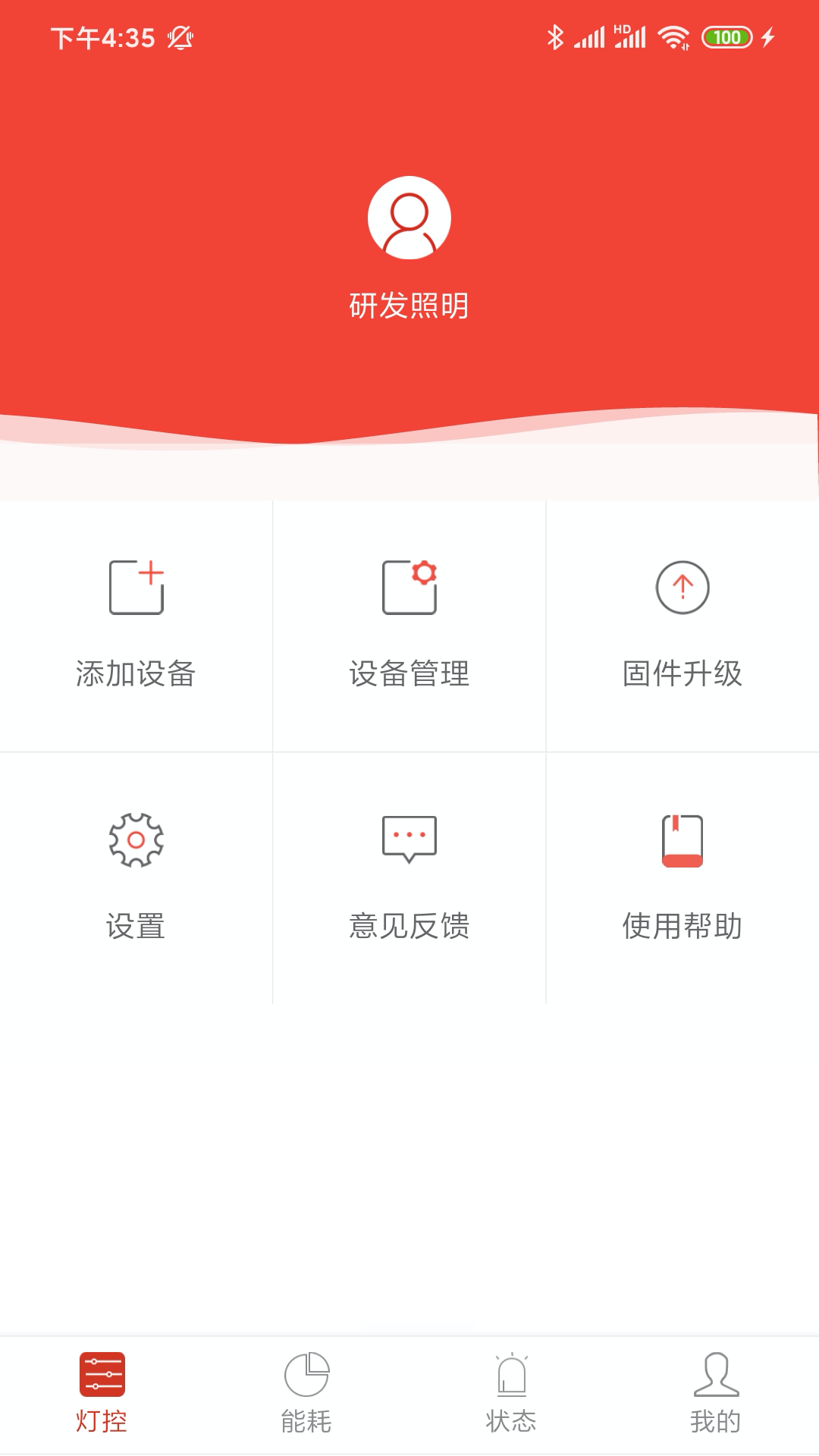Open 意见反馈 feedback
The image size is (819, 1456).
[x=409, y=877]
